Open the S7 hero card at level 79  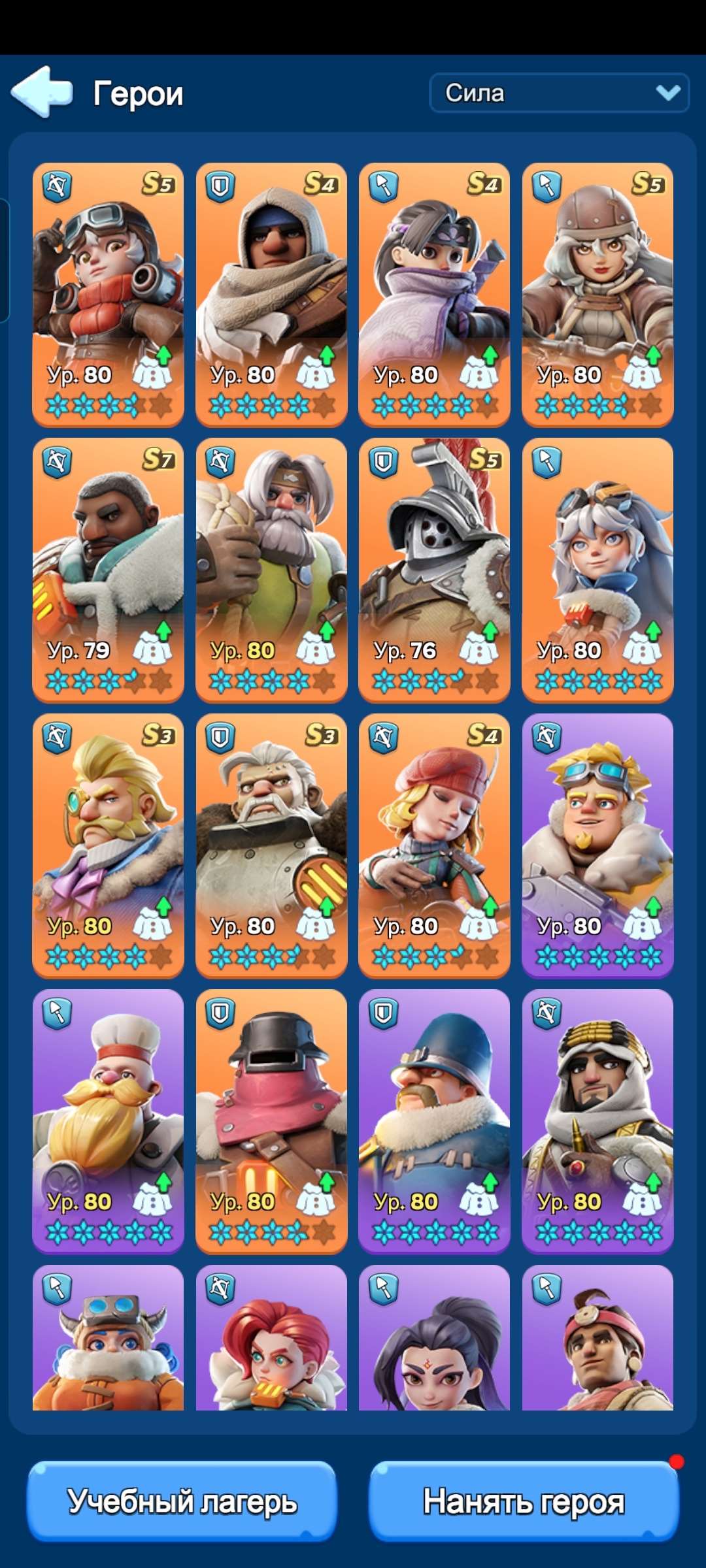click(108, 568)
